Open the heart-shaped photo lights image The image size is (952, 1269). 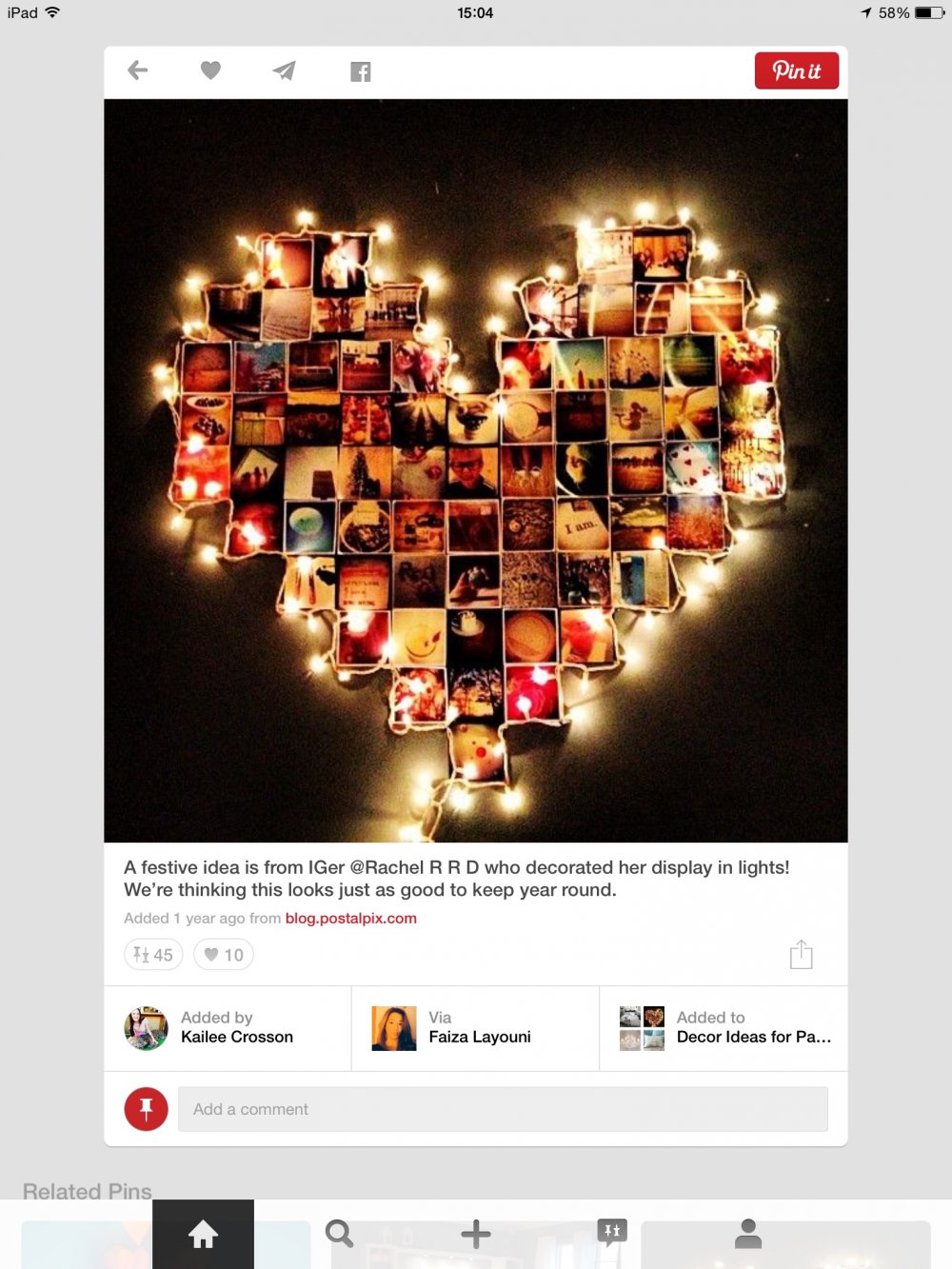click(x=475, y=470)
